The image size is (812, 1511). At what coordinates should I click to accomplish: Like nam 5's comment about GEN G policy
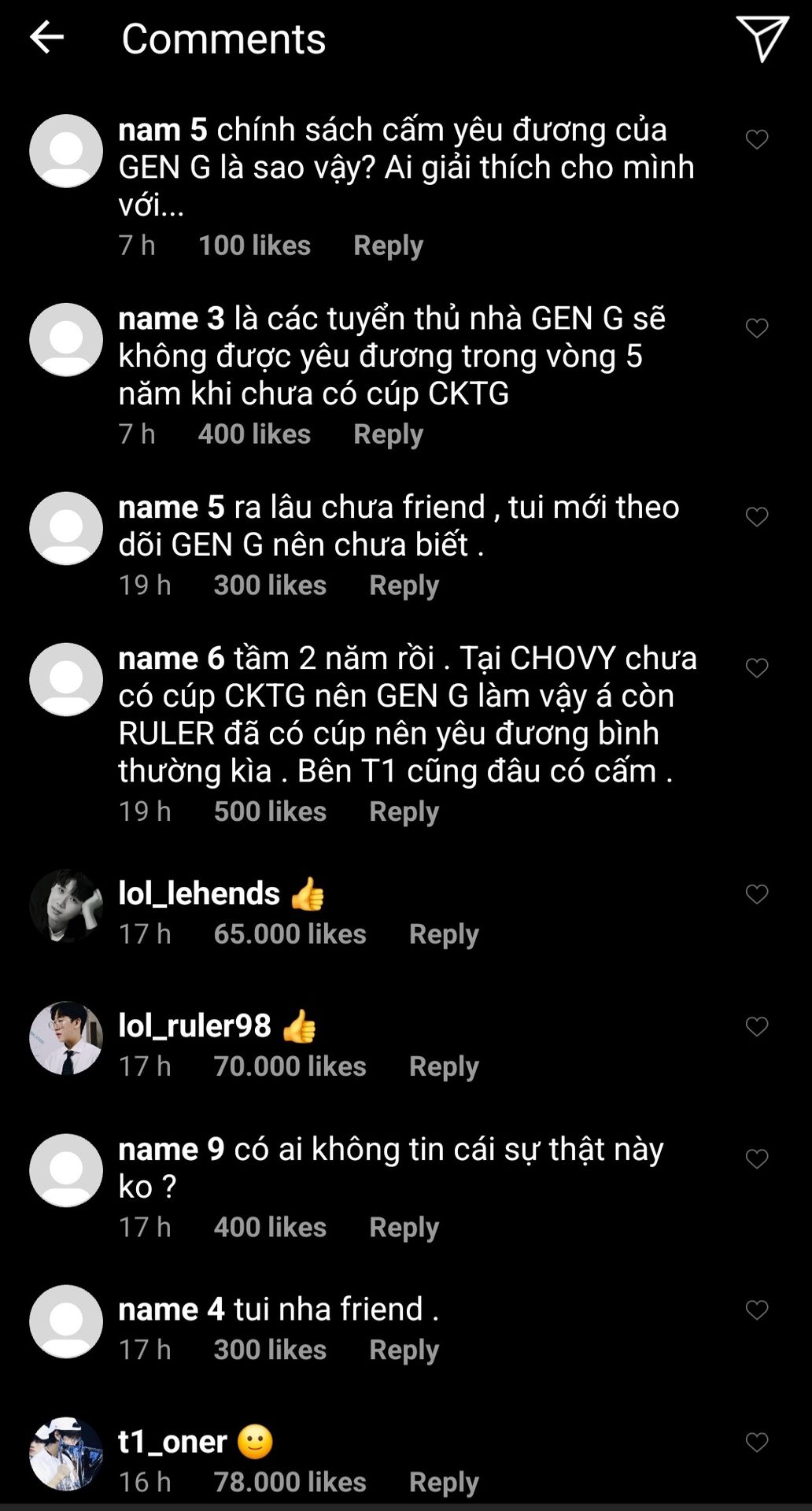756,139
